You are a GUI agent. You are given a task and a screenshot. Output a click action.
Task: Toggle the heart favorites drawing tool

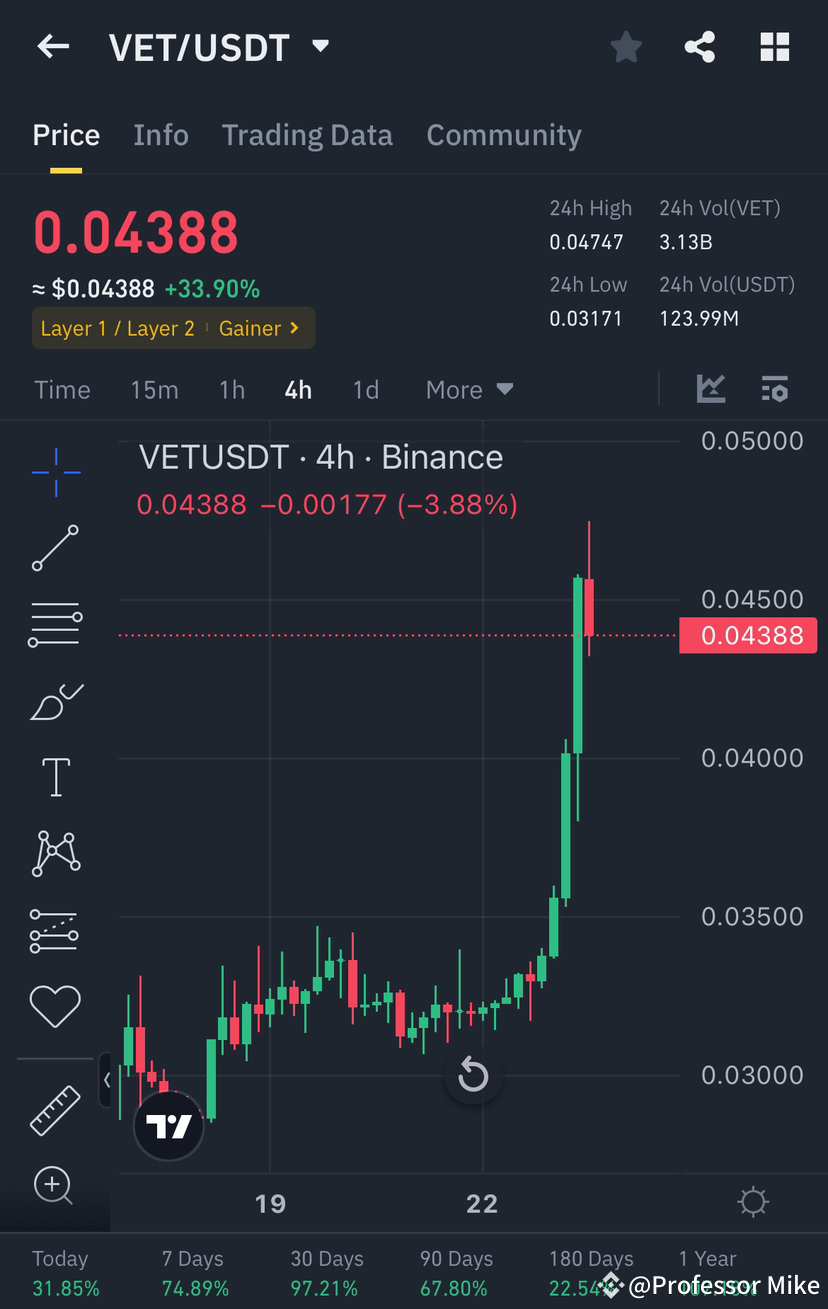[55, 1006]
